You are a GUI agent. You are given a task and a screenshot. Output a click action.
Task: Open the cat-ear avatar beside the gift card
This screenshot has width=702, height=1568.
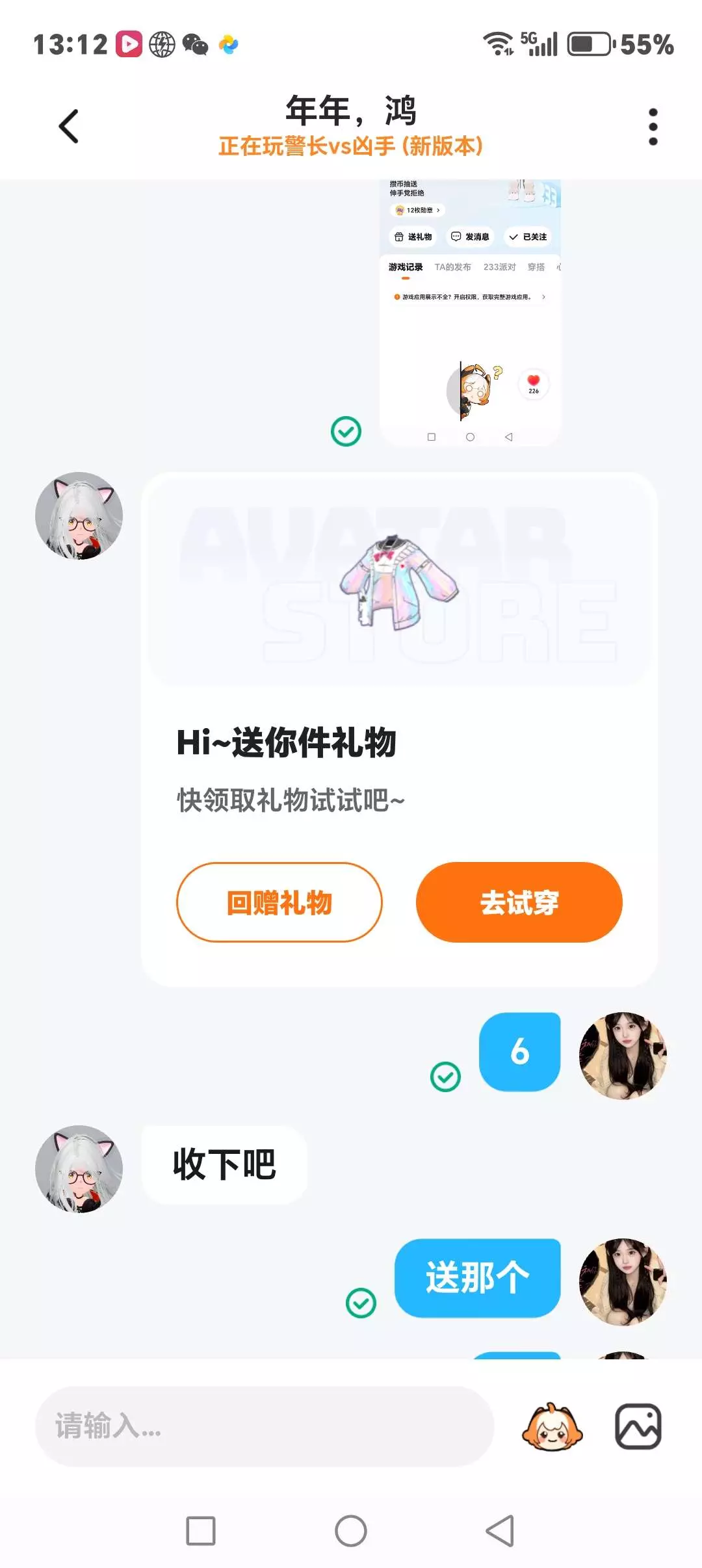(x=79, y=516)
